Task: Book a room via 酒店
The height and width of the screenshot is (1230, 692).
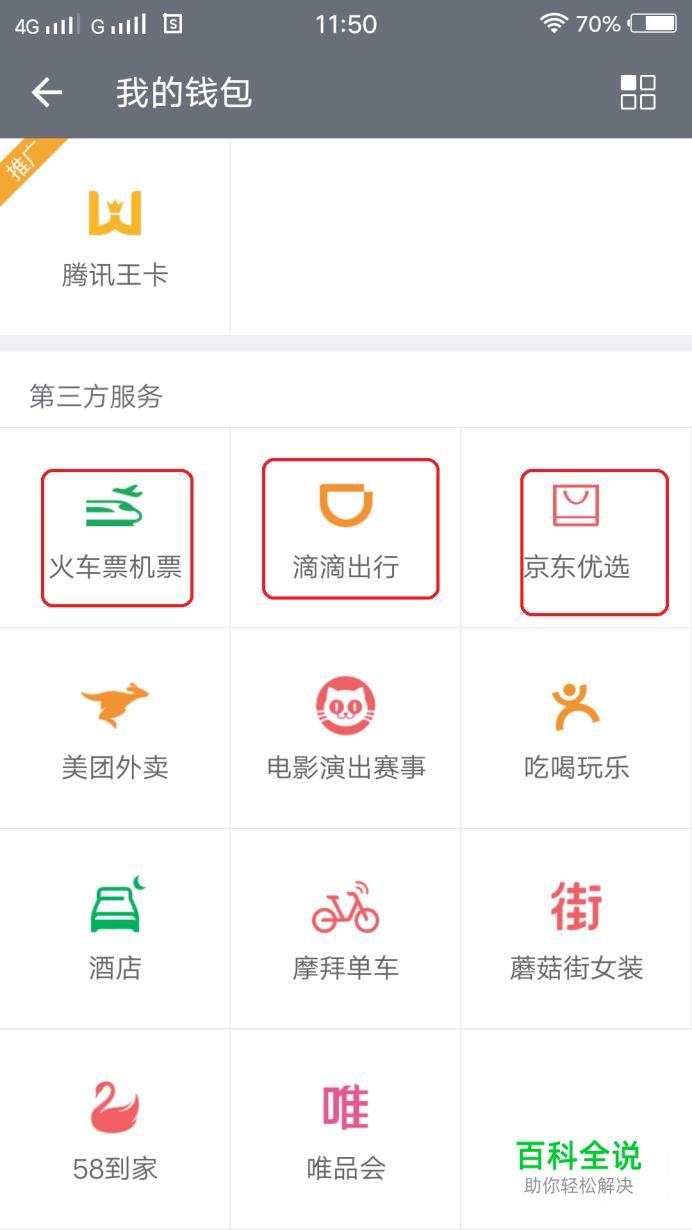Action: tap(115, 928)
